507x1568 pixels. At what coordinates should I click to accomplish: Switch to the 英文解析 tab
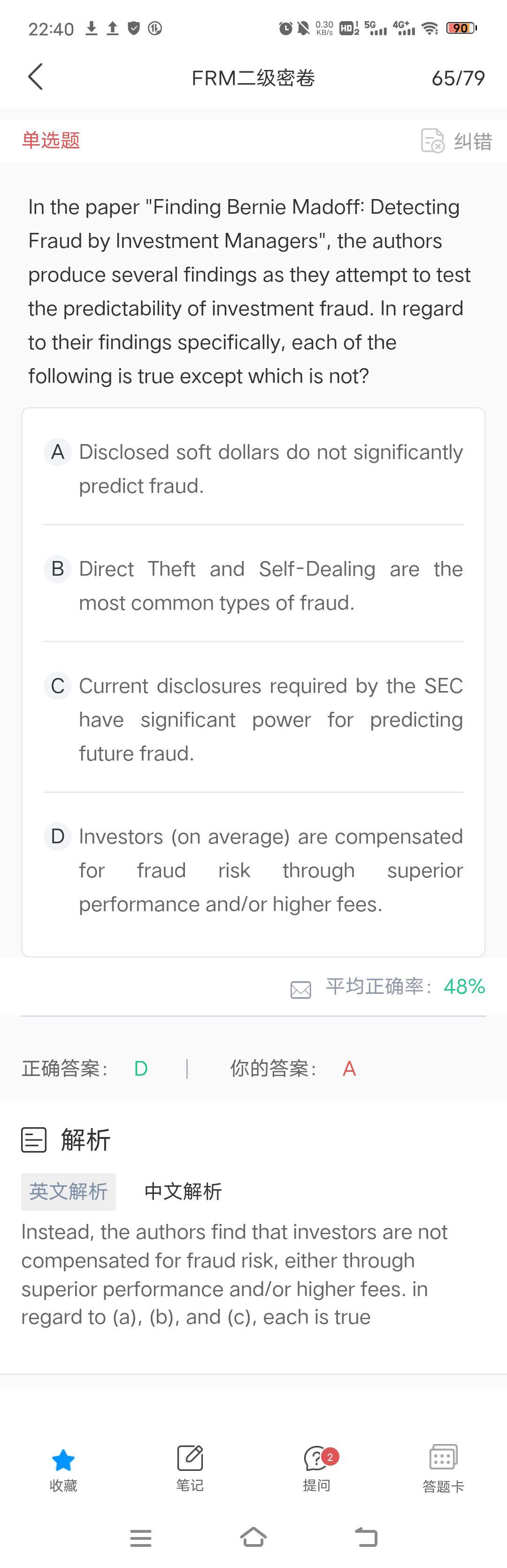68,1191
